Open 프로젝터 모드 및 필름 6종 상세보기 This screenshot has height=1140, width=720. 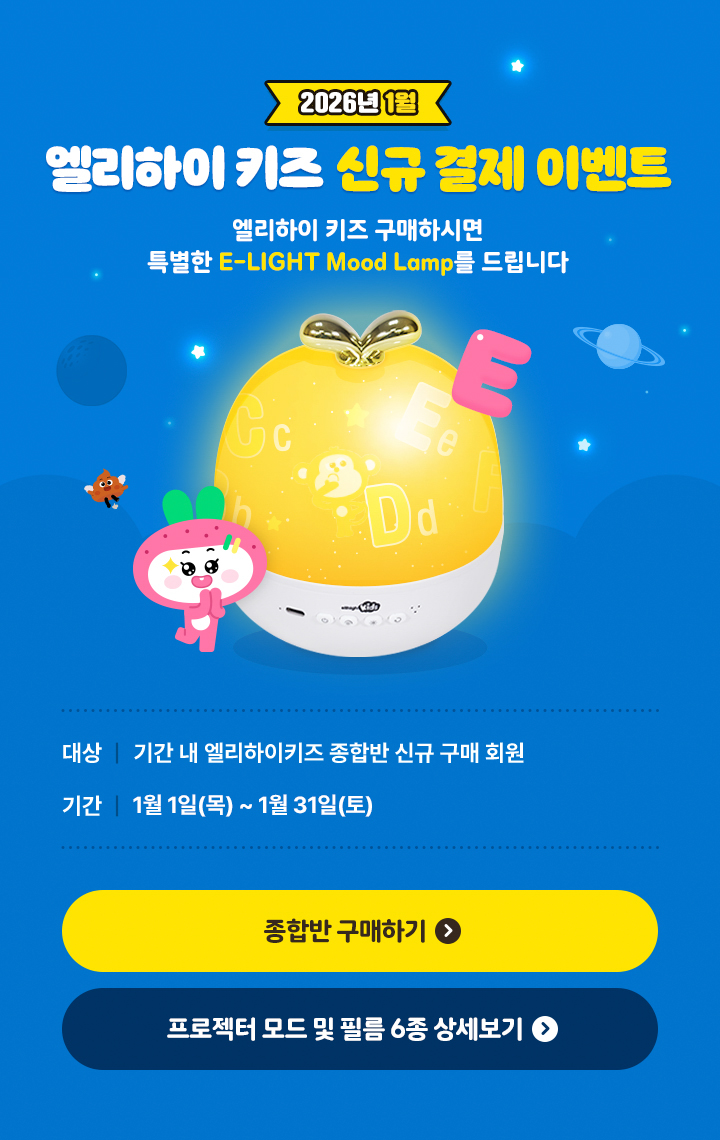coord(360,1028)
